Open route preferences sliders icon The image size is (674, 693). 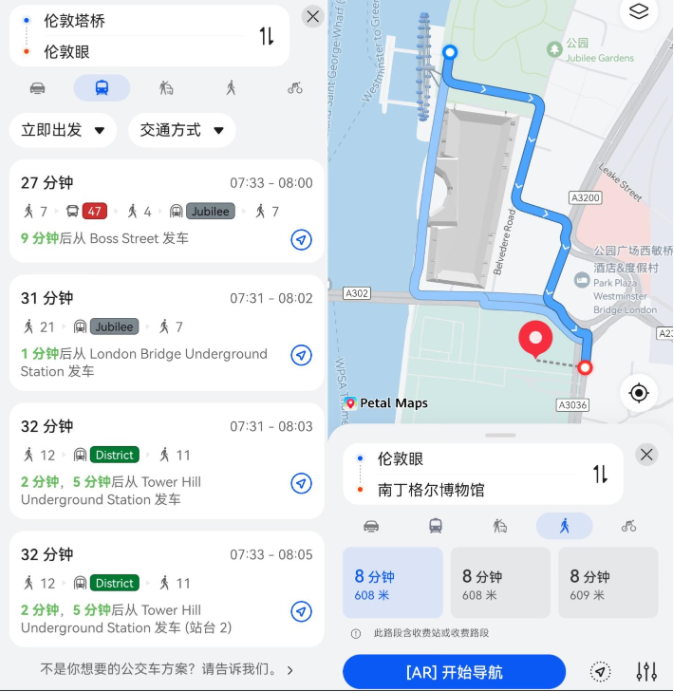pos(647,672)
